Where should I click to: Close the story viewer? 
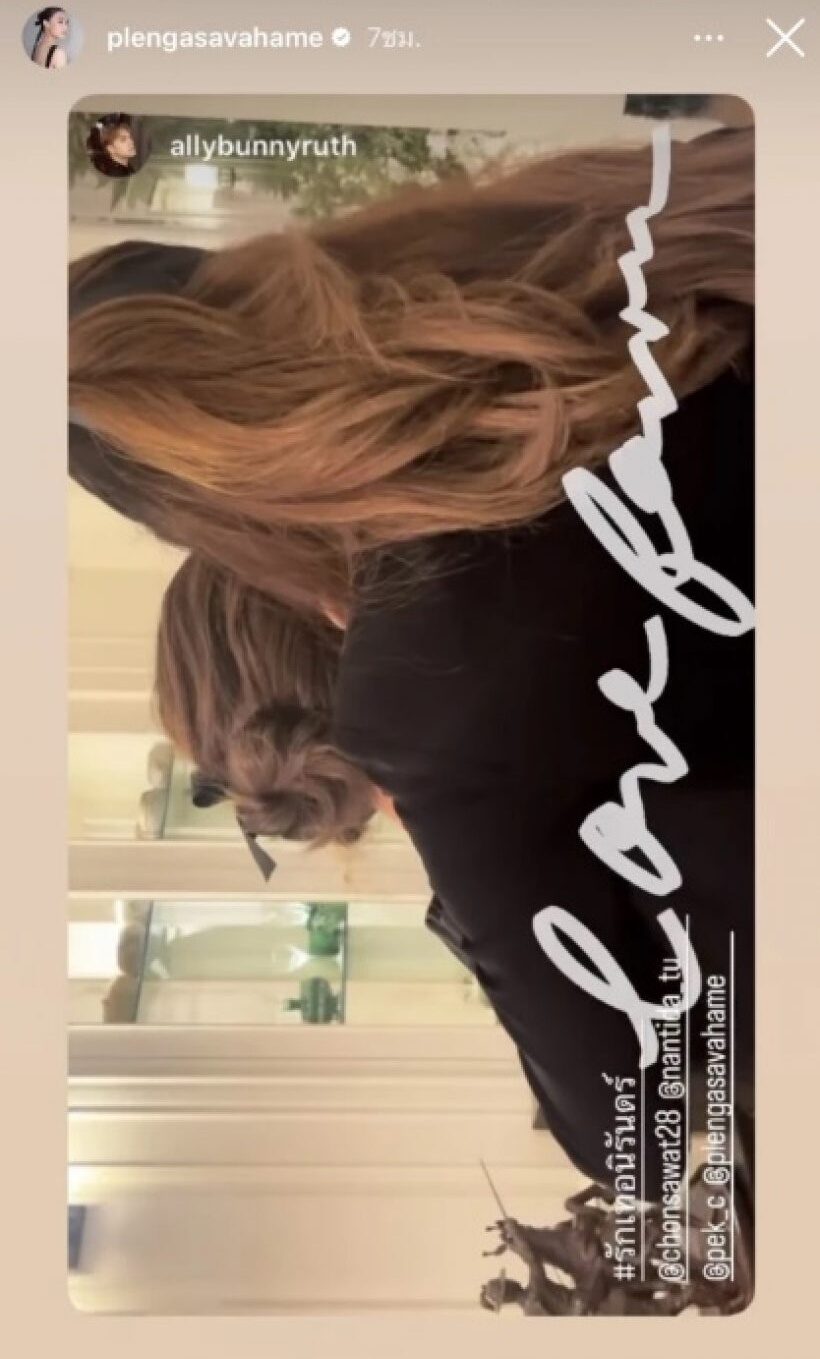785,39
